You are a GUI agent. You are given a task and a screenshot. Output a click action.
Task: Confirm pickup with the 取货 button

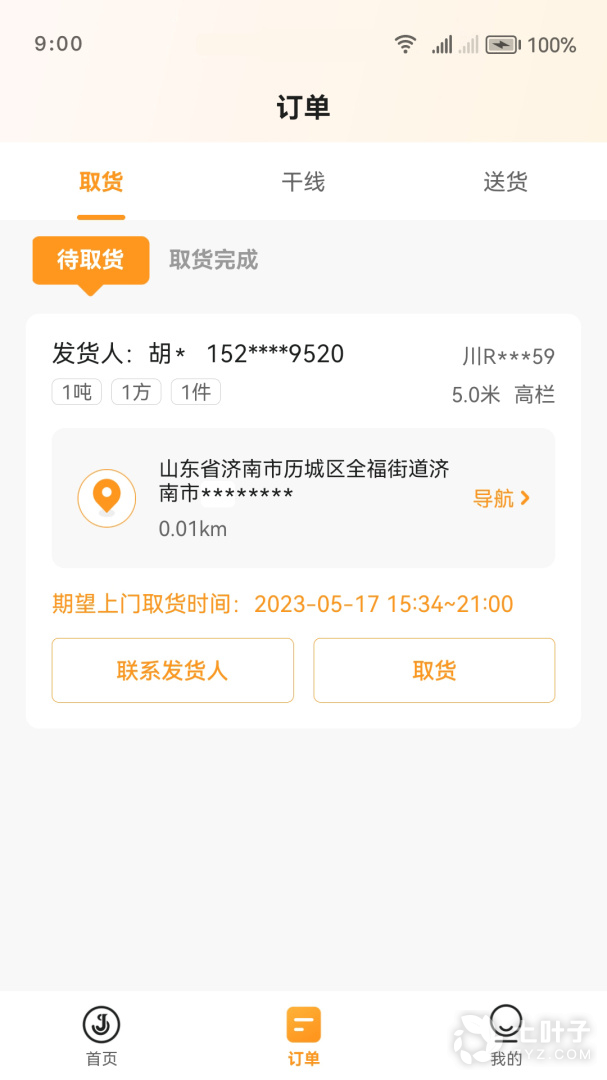coord(434,670)
